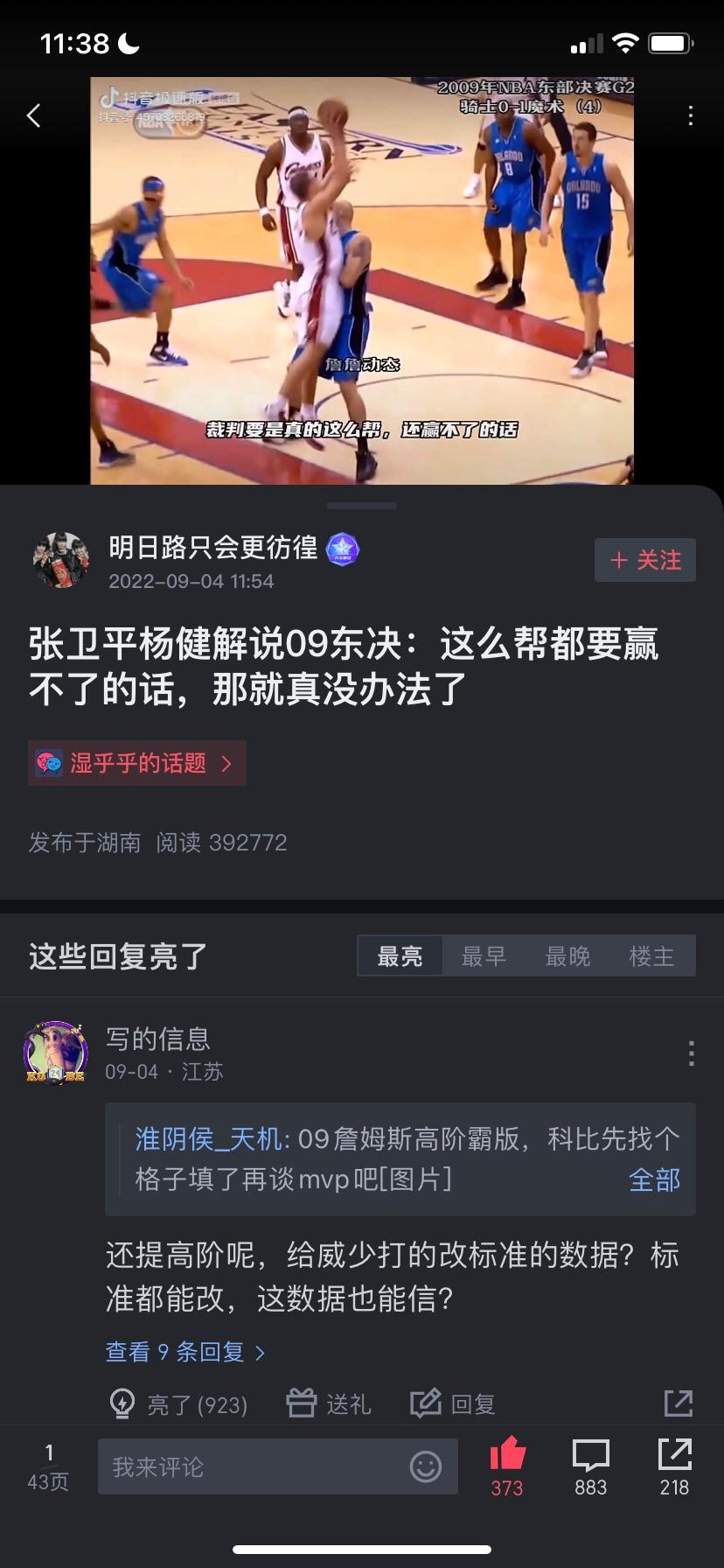Image resolution: width=724 pixels, height=1568 pixels.
Task: Expand the full quoted reply via 全部
Action: point(654,1179)
